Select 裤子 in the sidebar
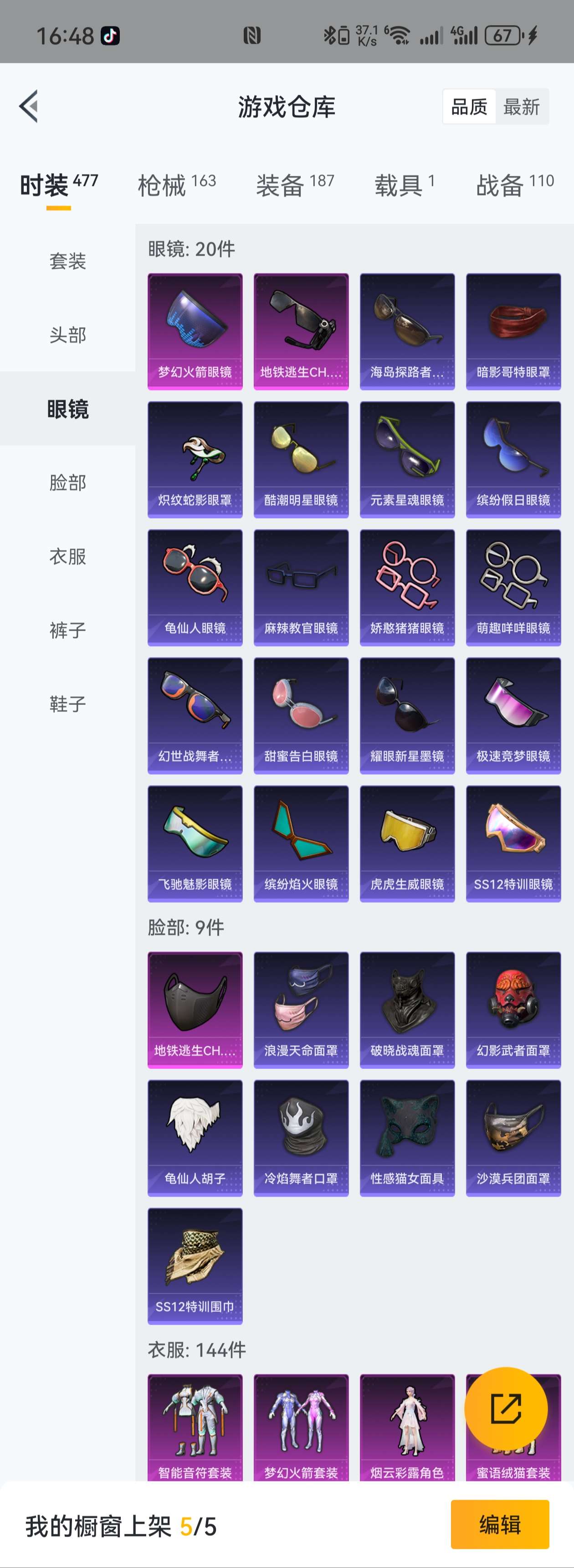Screen dimensions: 574x1568 pos(67,630)
